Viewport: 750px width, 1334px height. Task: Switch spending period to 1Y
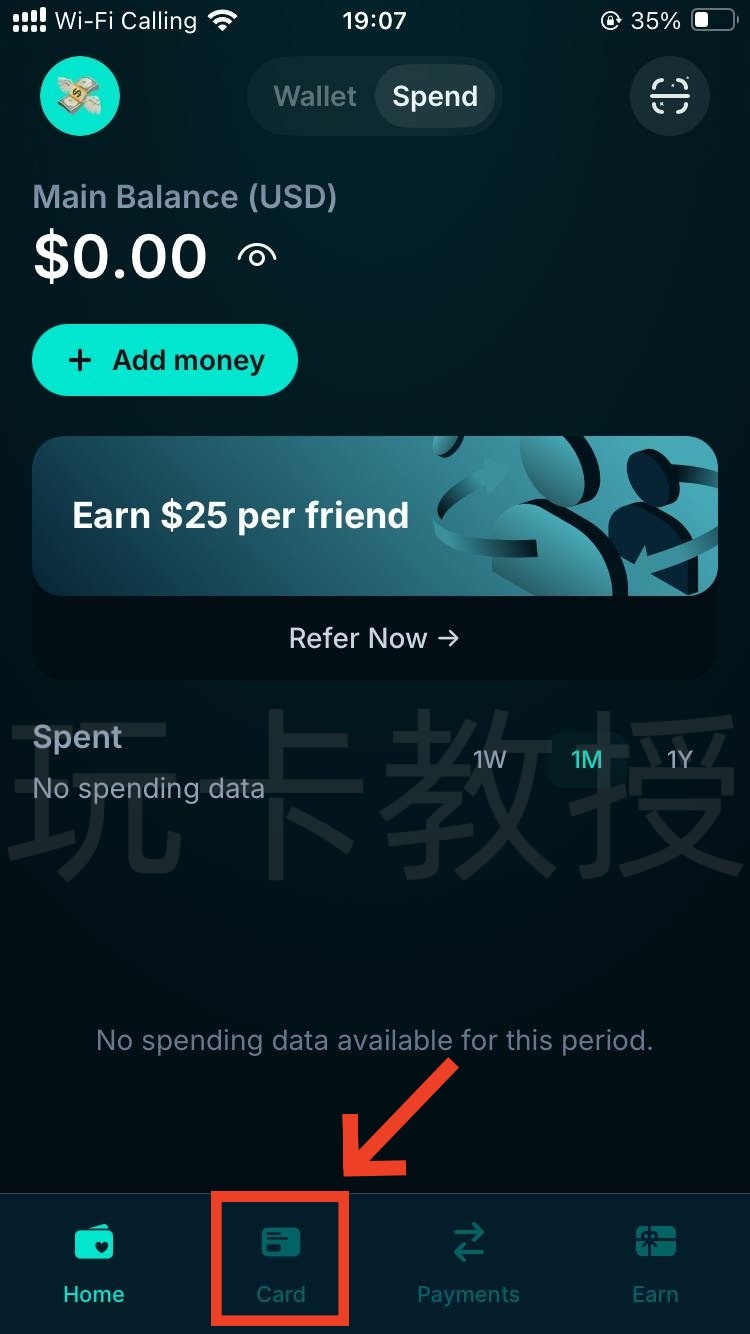[x=680, y=760]
